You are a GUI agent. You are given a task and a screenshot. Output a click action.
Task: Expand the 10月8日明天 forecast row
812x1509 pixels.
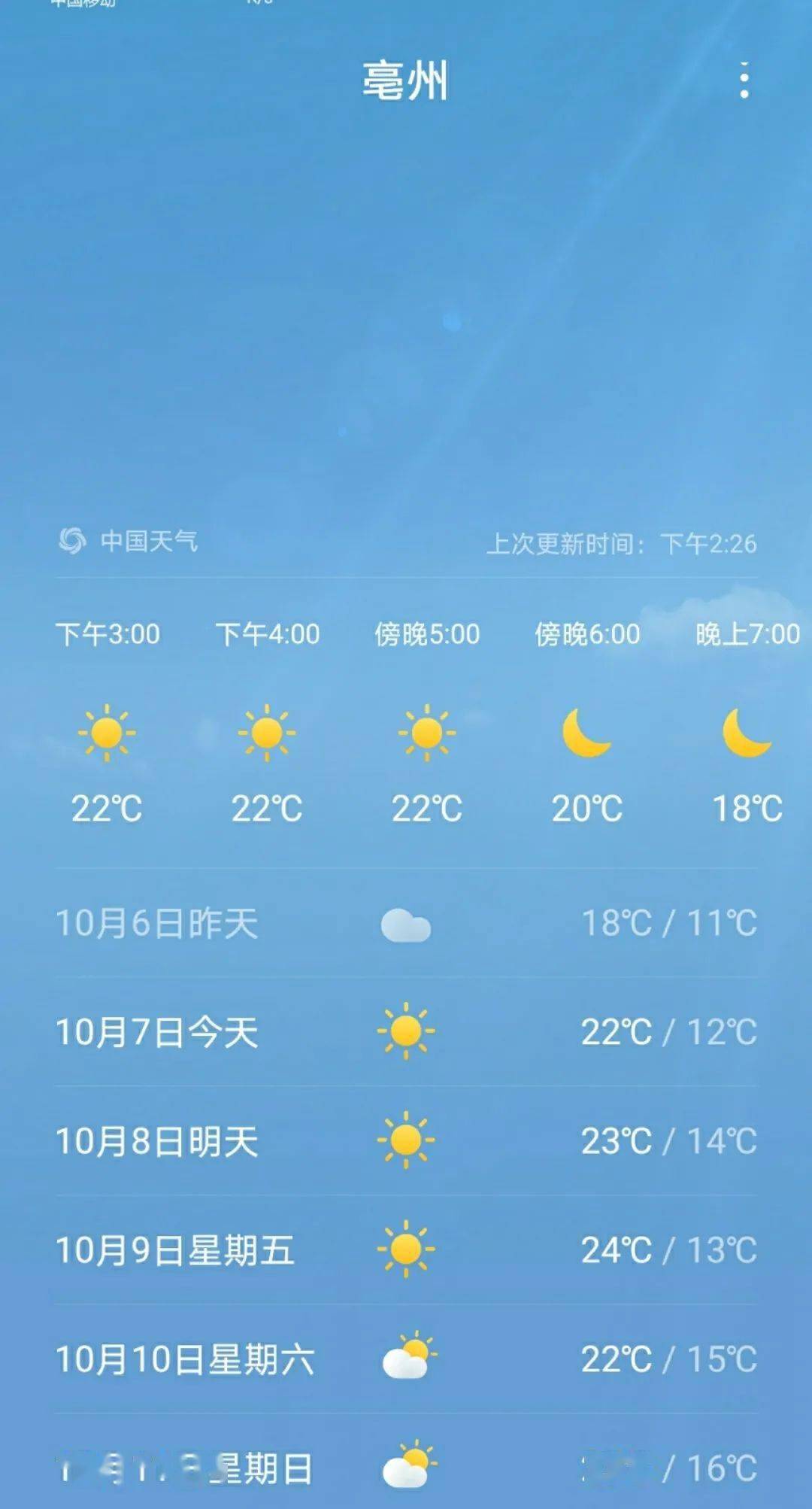tap(406, 1141)
